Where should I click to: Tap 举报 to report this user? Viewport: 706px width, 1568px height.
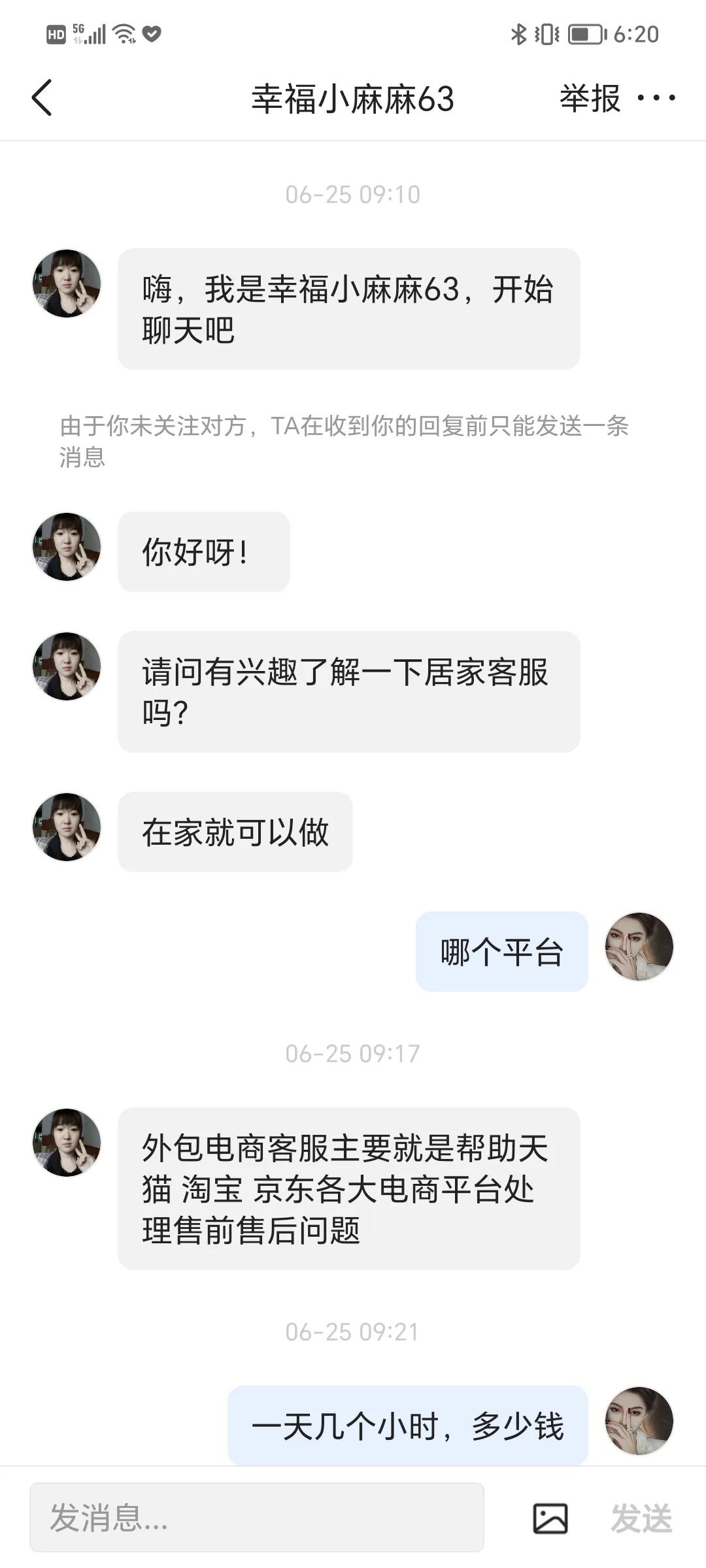(588, 98)
